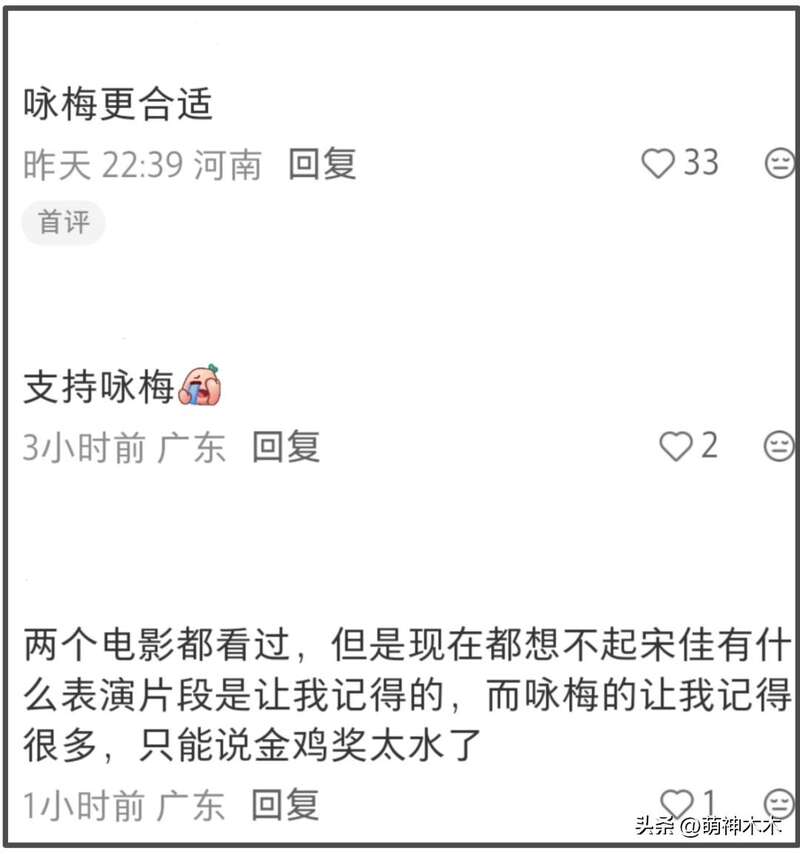Dislike the comment 咏梅更合适
This screenshot has height=854, width=800.
[x=779, y=163]
